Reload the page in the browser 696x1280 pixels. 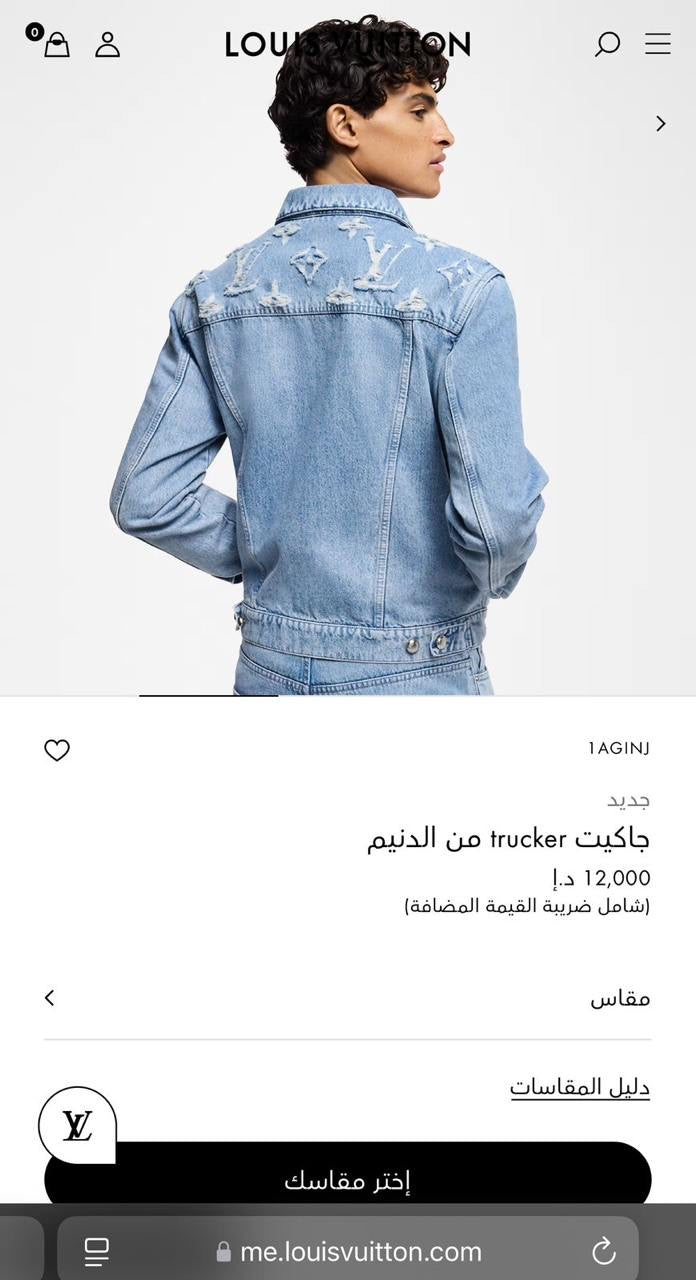pos(603,1251)
